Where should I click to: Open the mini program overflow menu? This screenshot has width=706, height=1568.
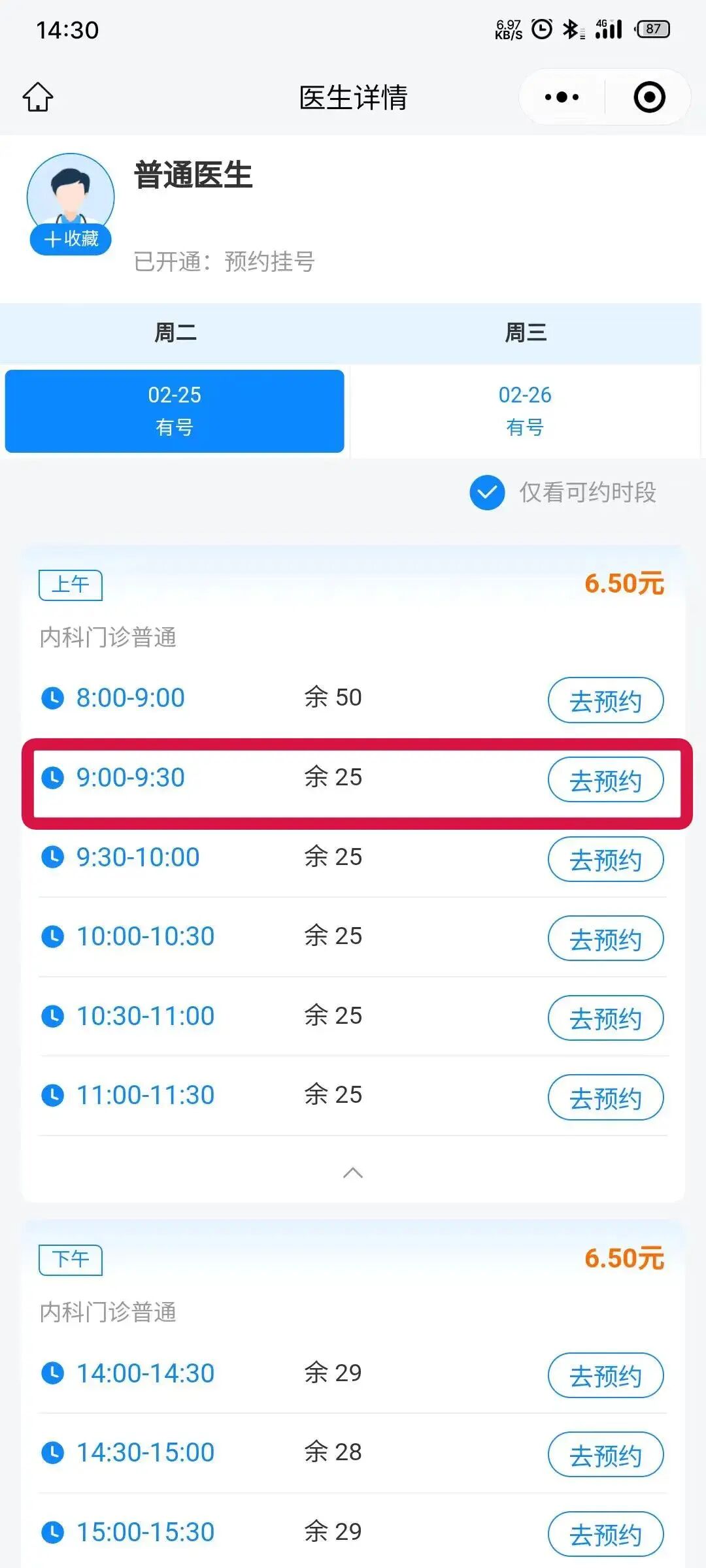tap(562, 97)
